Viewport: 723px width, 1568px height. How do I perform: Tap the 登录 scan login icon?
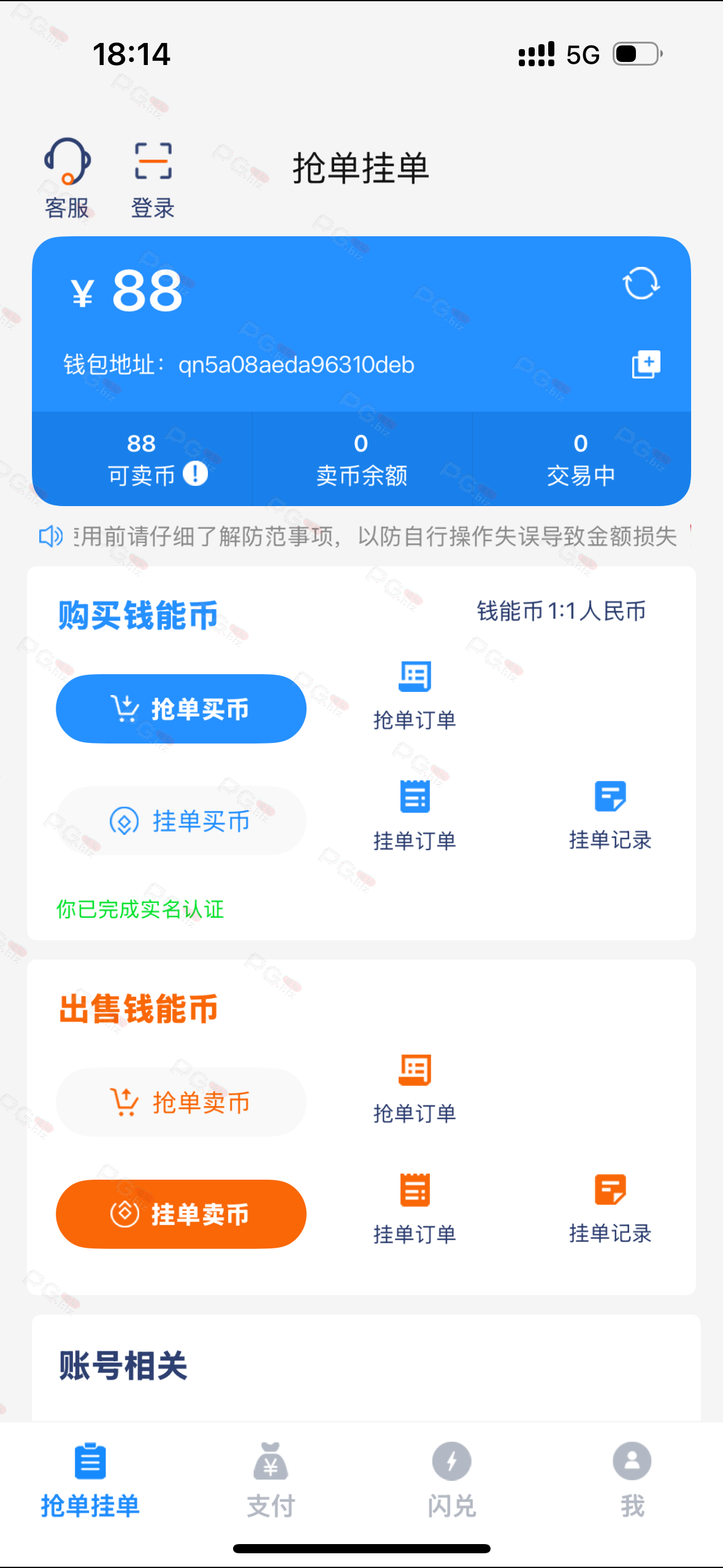pos(153,178)
